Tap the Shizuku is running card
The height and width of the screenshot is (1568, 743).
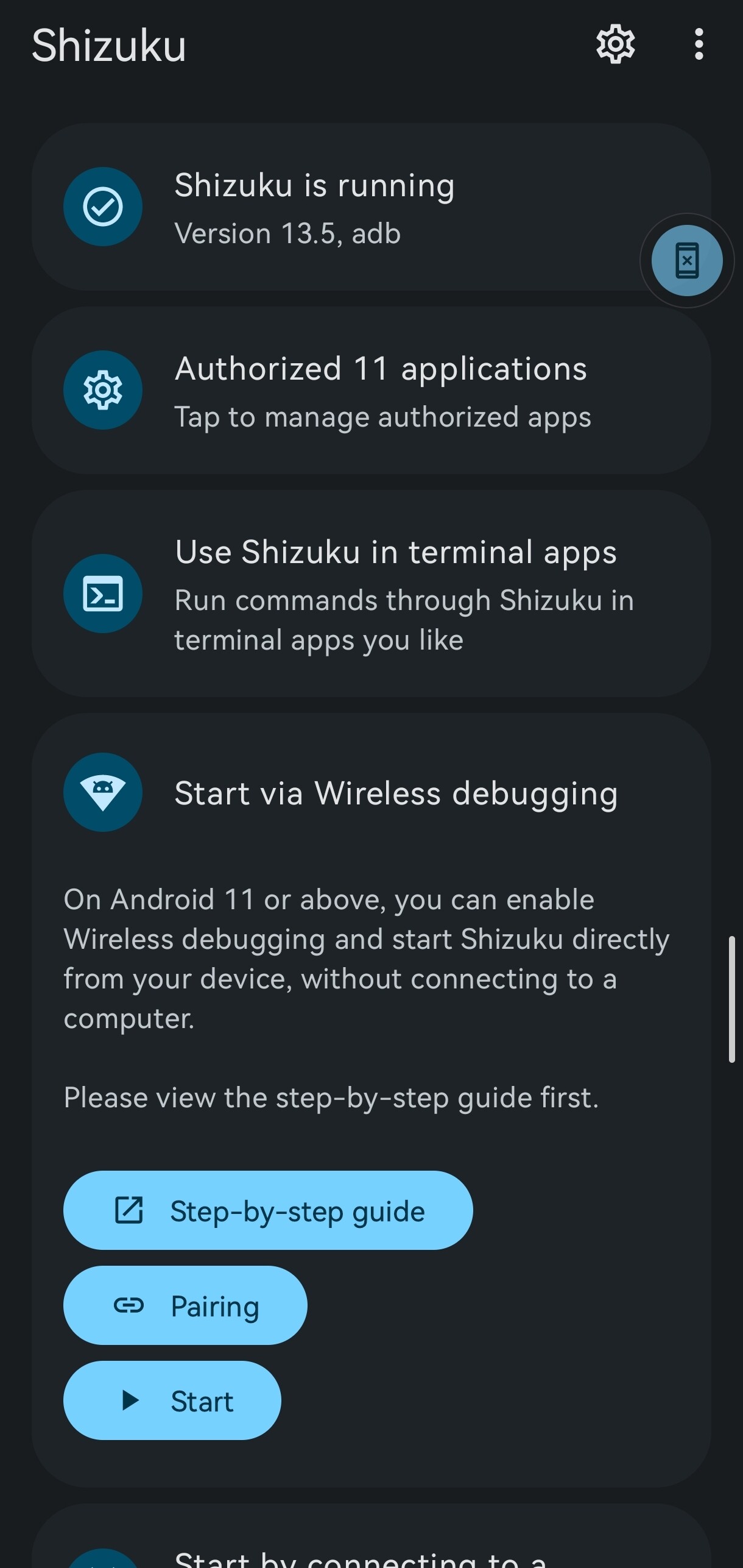371,207
